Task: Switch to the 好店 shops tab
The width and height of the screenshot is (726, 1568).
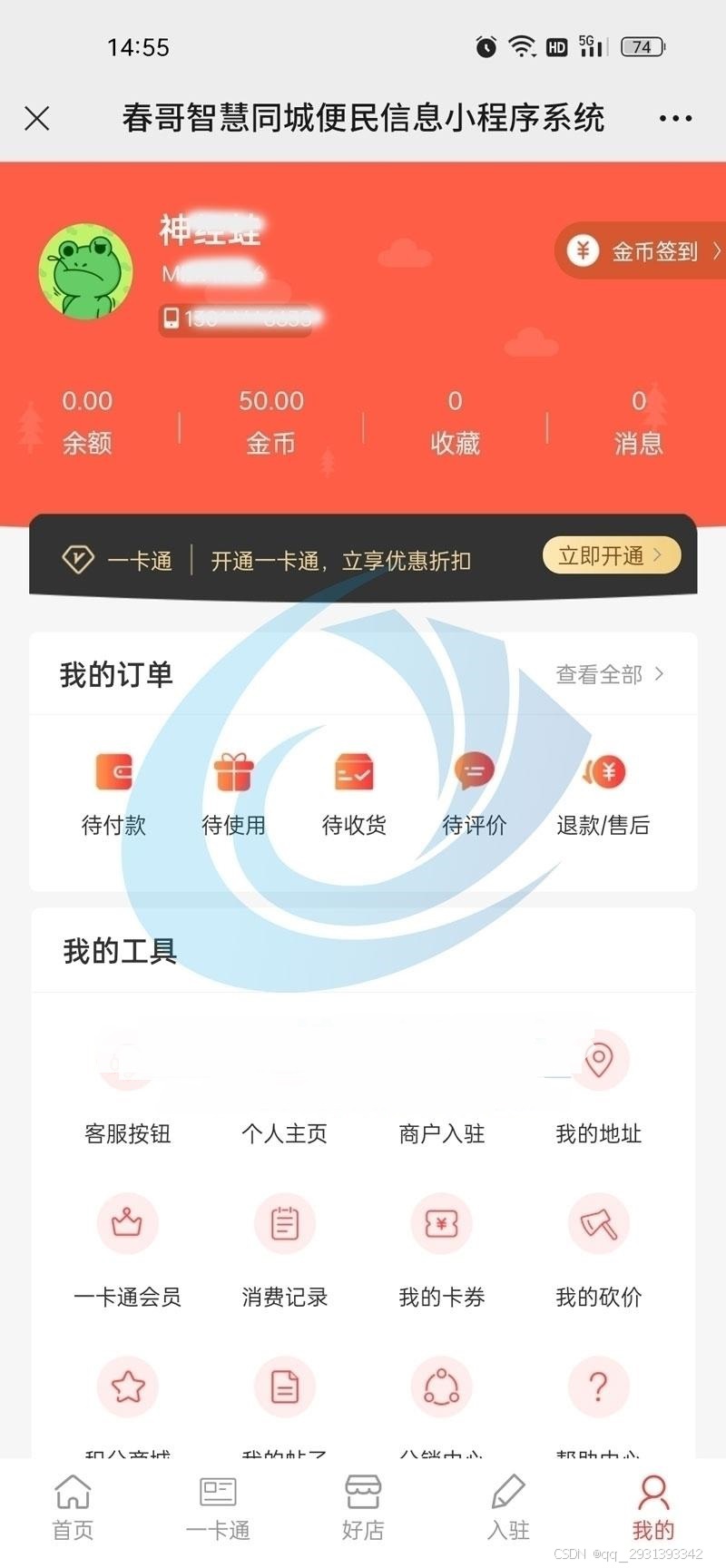Action: [x=363, y=1508]
